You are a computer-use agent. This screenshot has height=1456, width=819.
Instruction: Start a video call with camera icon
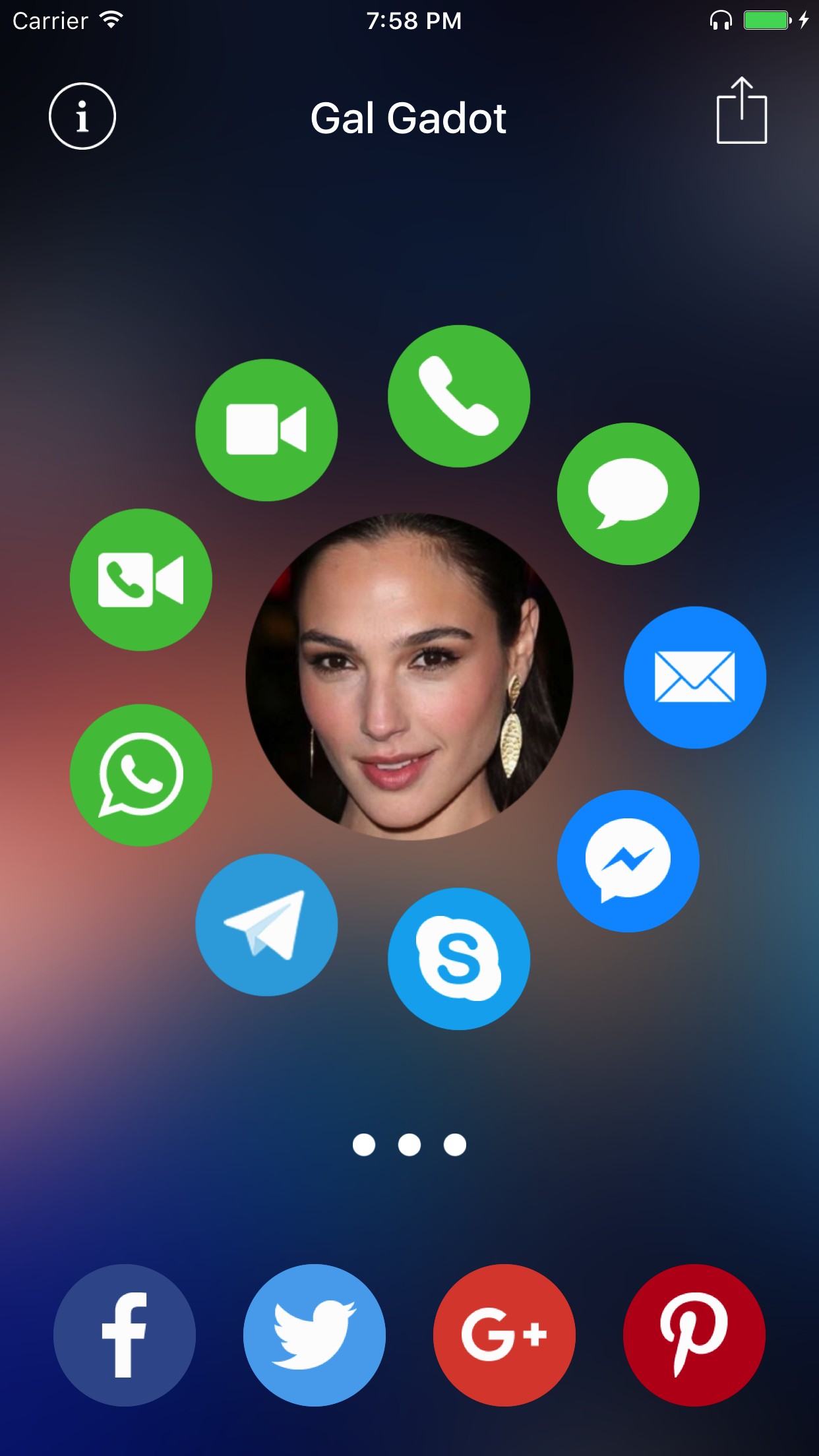click(266, 430)
